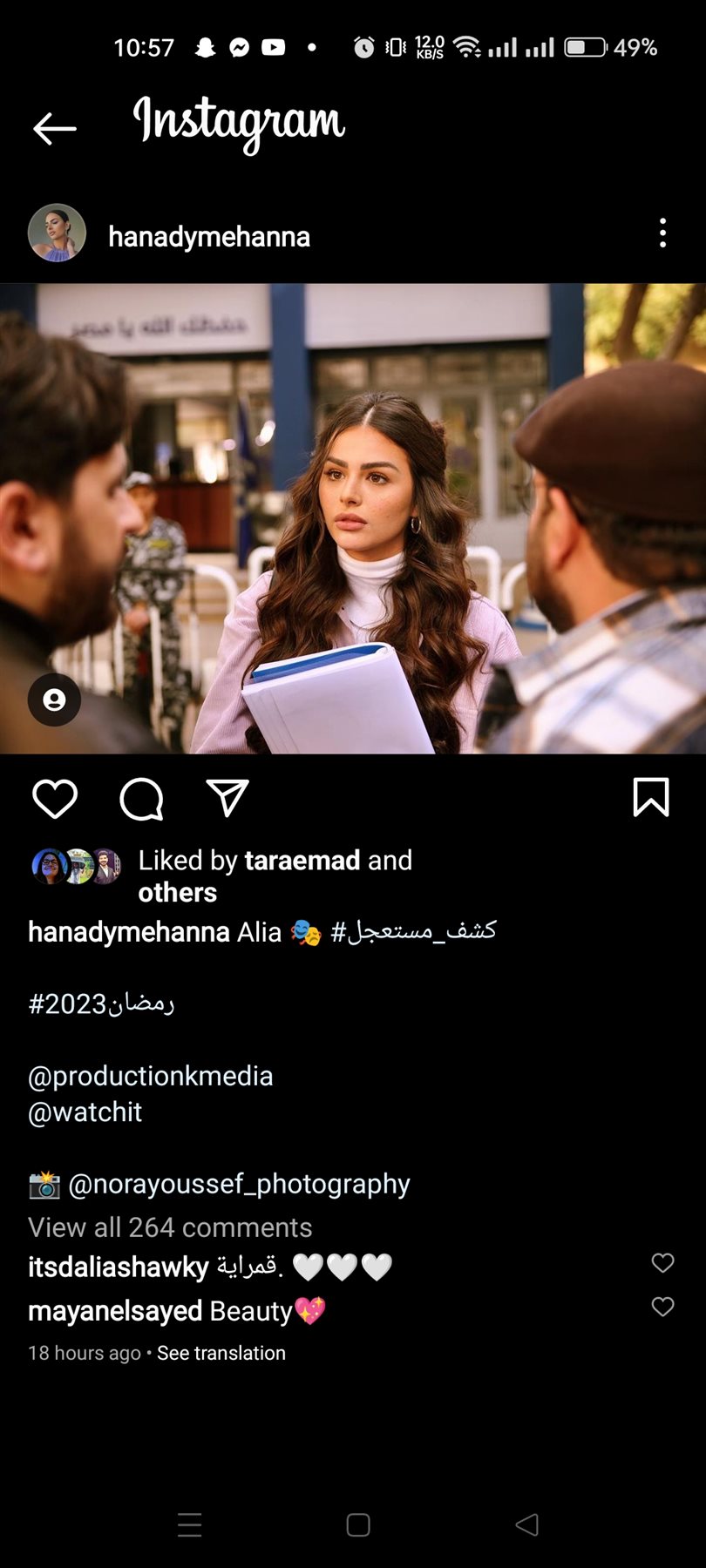Visit the @watchit profile
Viewport: 706px width, 1568px height.
click(x=85, y=1112)
